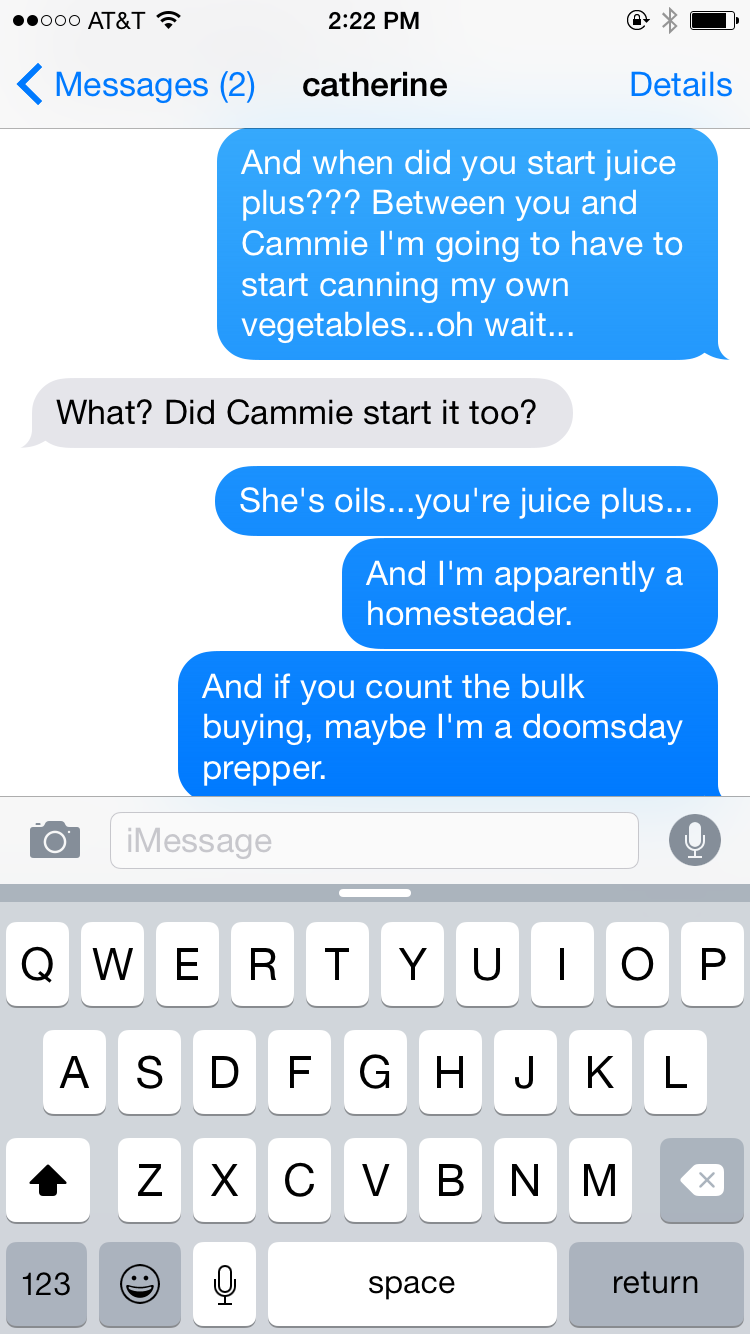Open the emoji keyboard
Screen dimensions: 750x1334
[140, 1283]
